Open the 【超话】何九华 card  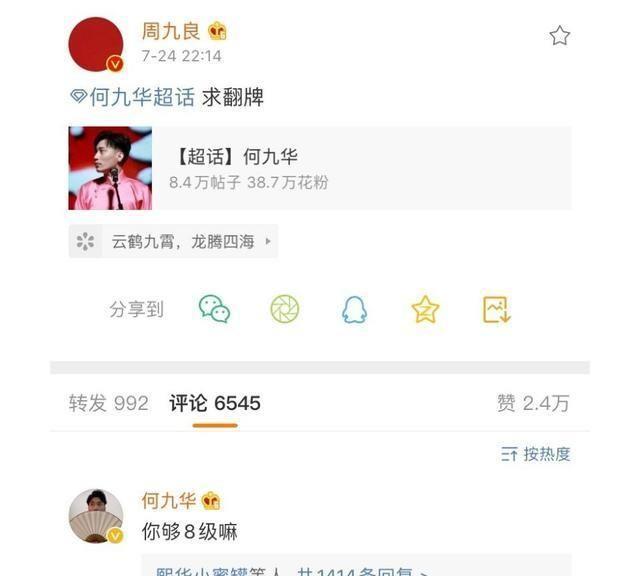320,168
